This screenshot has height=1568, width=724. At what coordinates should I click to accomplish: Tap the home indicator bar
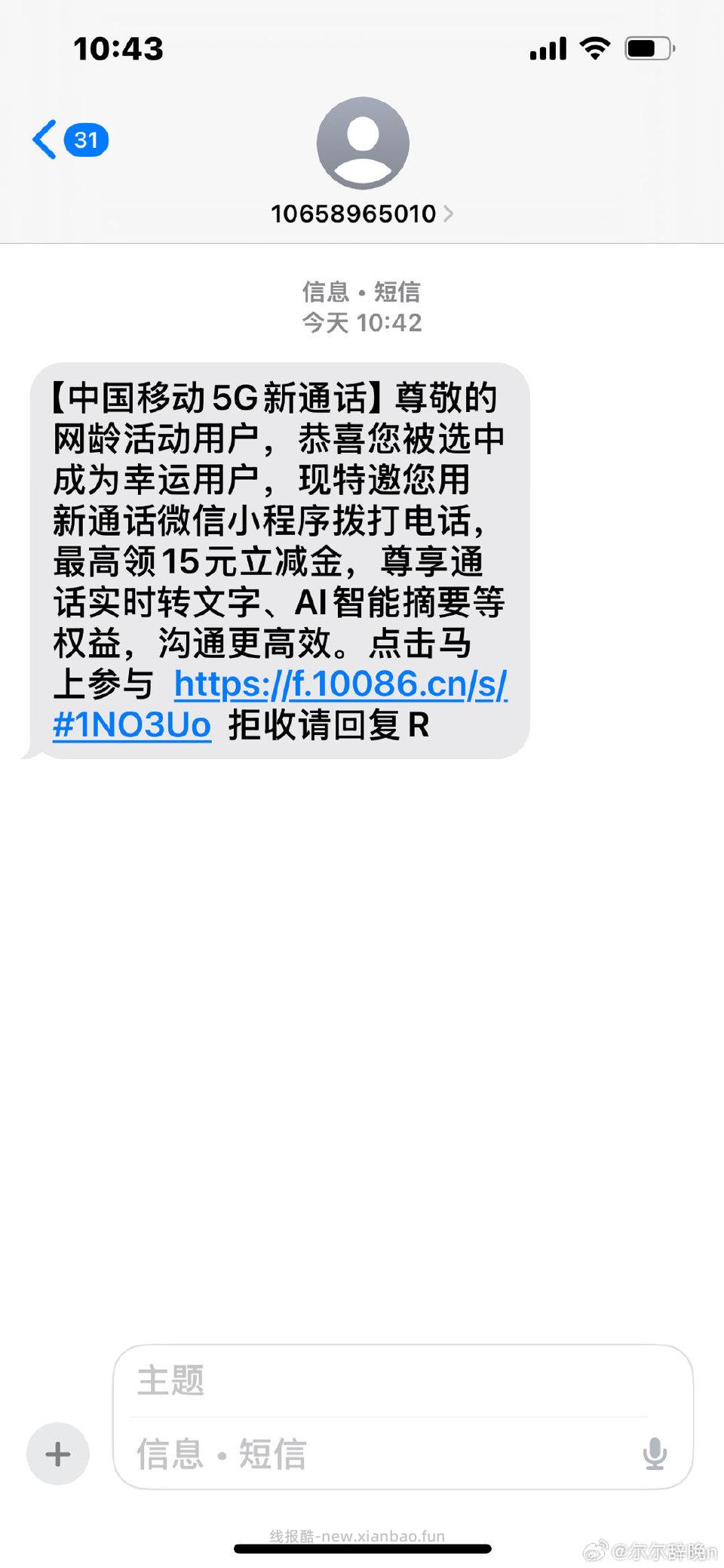click(x=361, y=1549)
